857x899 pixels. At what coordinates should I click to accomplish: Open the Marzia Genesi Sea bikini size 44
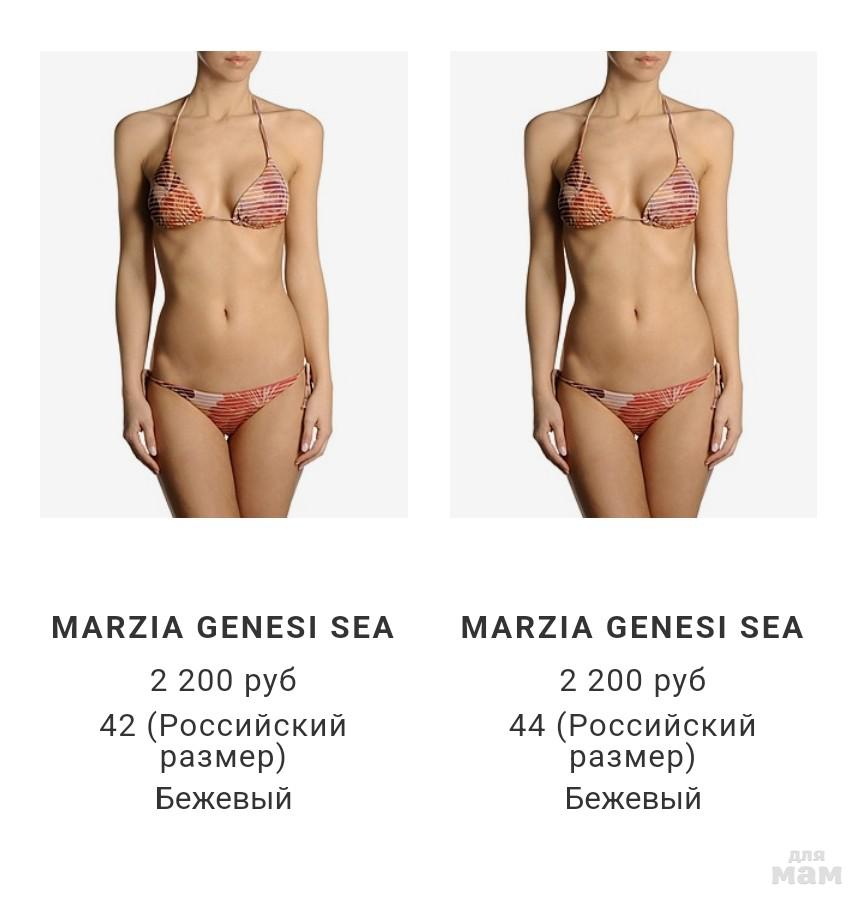[x=633, y=285]
